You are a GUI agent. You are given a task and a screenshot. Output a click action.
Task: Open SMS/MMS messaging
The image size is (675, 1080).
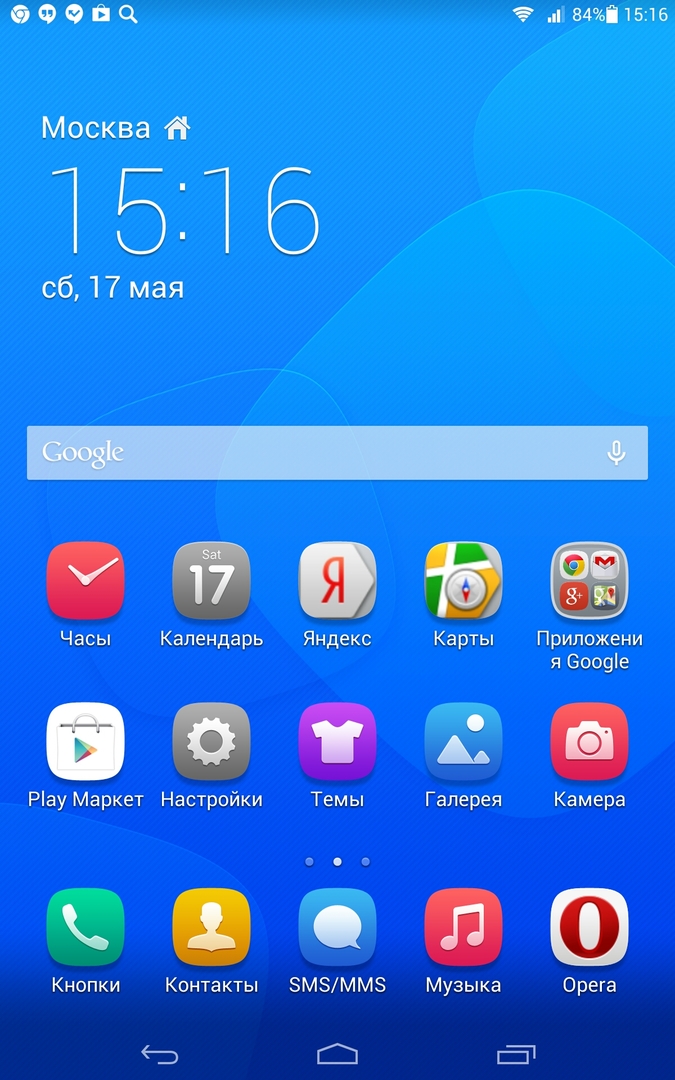click(x=337, y=927)
